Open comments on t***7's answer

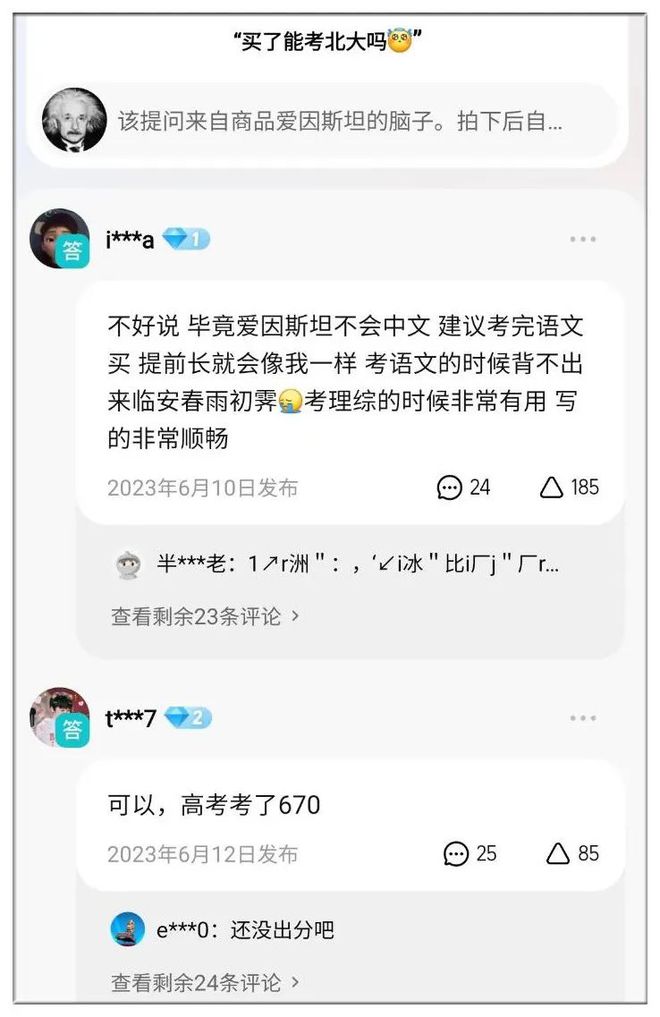click(x=470, y=853)
